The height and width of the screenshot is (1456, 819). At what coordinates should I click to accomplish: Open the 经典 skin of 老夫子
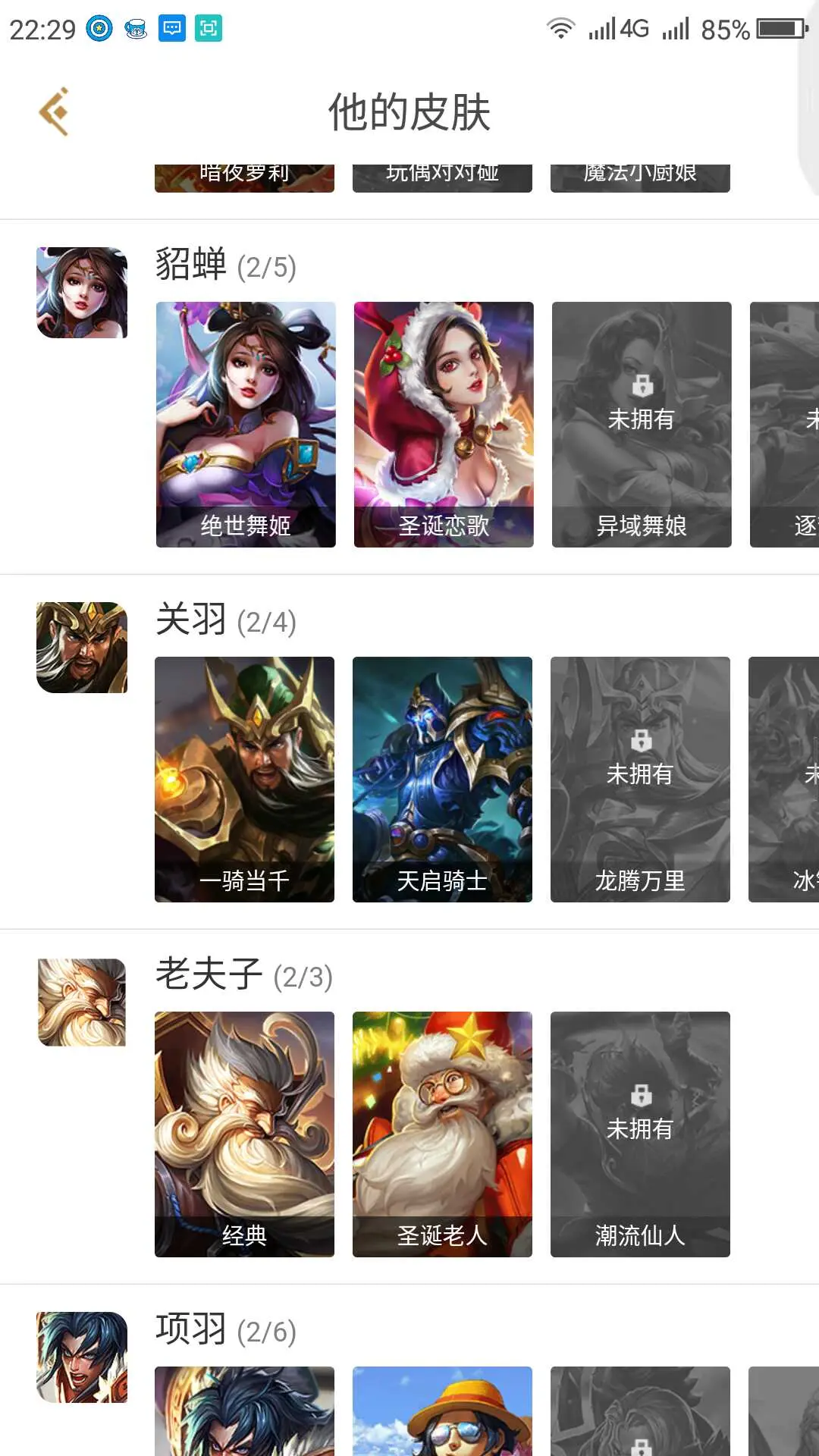tap(244, 1134)
